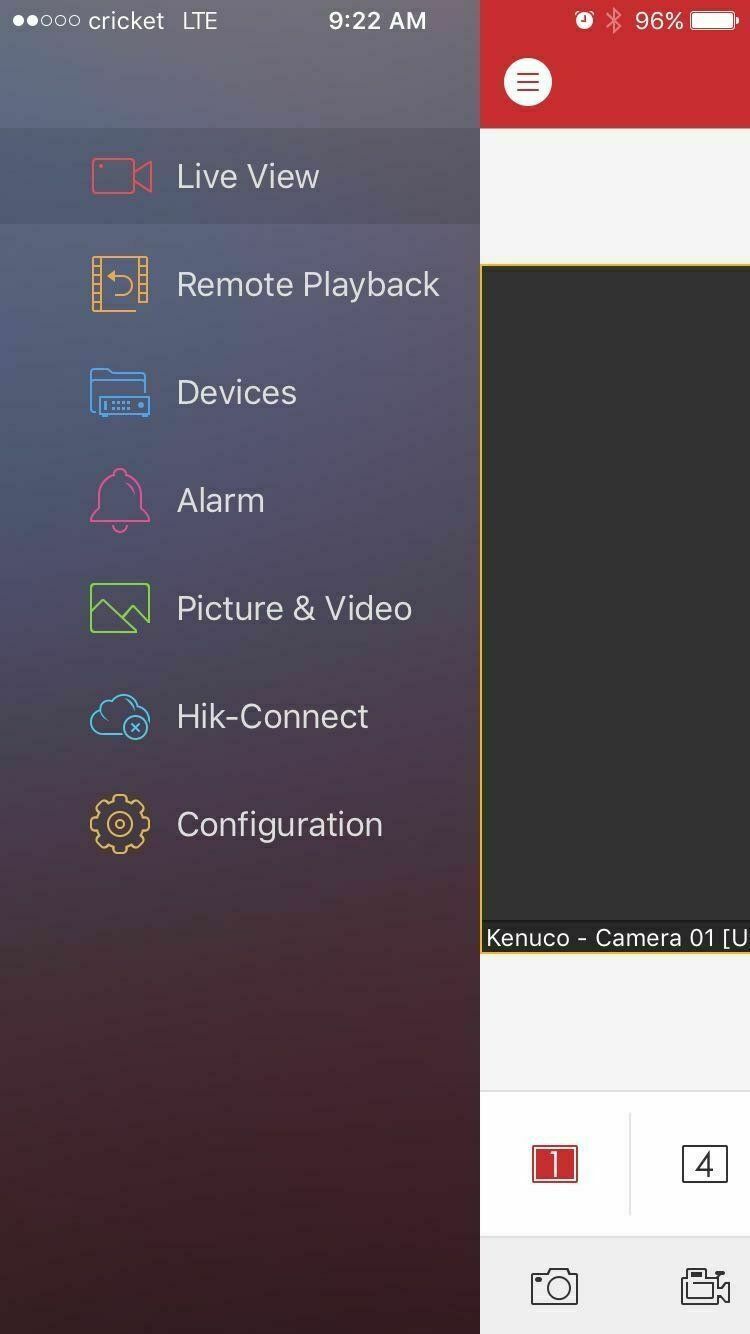
Task: Capture a snapshot with the camera icon
Action: click(555, 1286)
